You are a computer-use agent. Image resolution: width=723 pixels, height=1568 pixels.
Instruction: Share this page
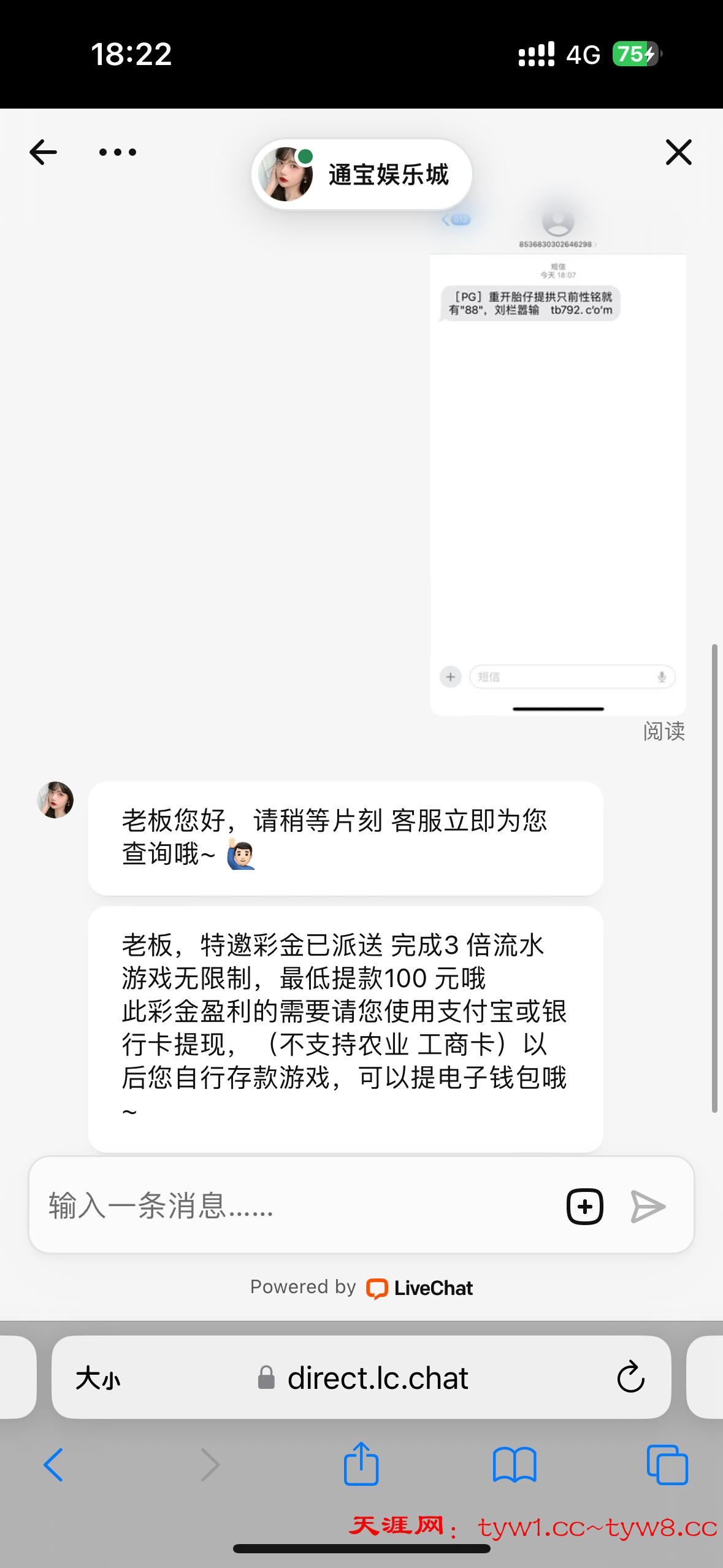(x=361, y=1464)
